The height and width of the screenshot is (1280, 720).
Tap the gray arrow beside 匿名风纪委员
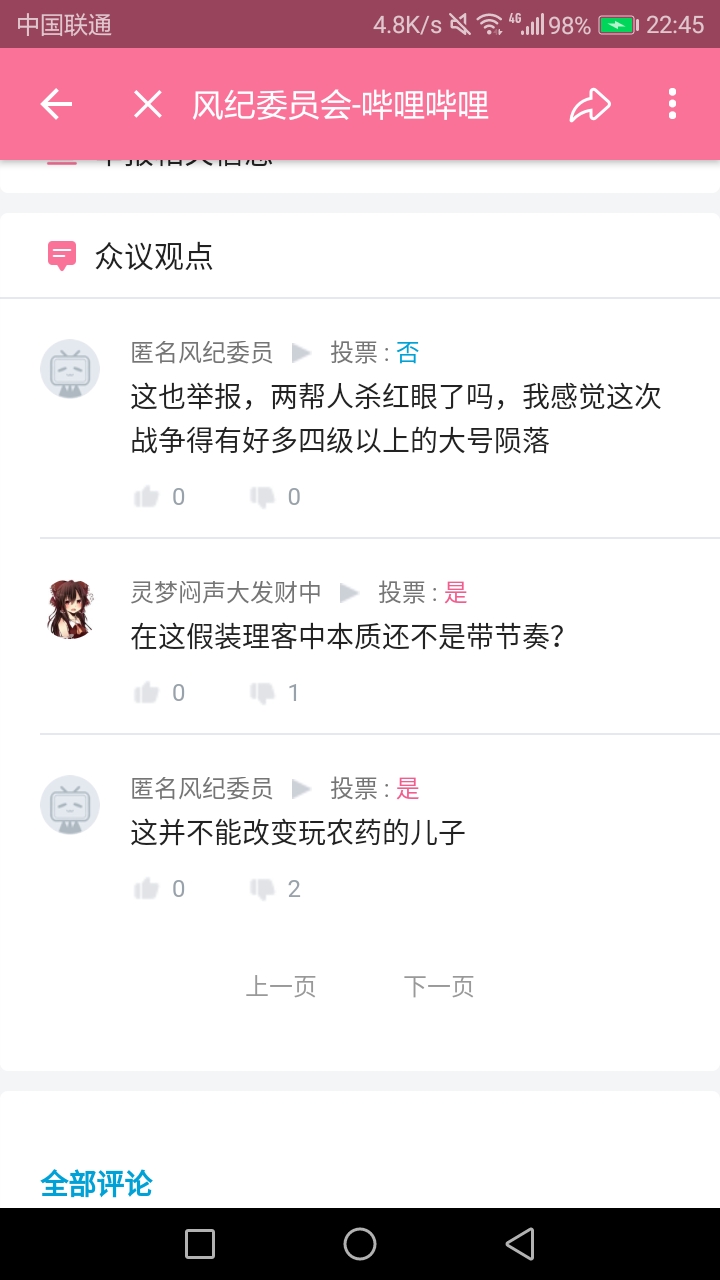[x=300, y=352]
